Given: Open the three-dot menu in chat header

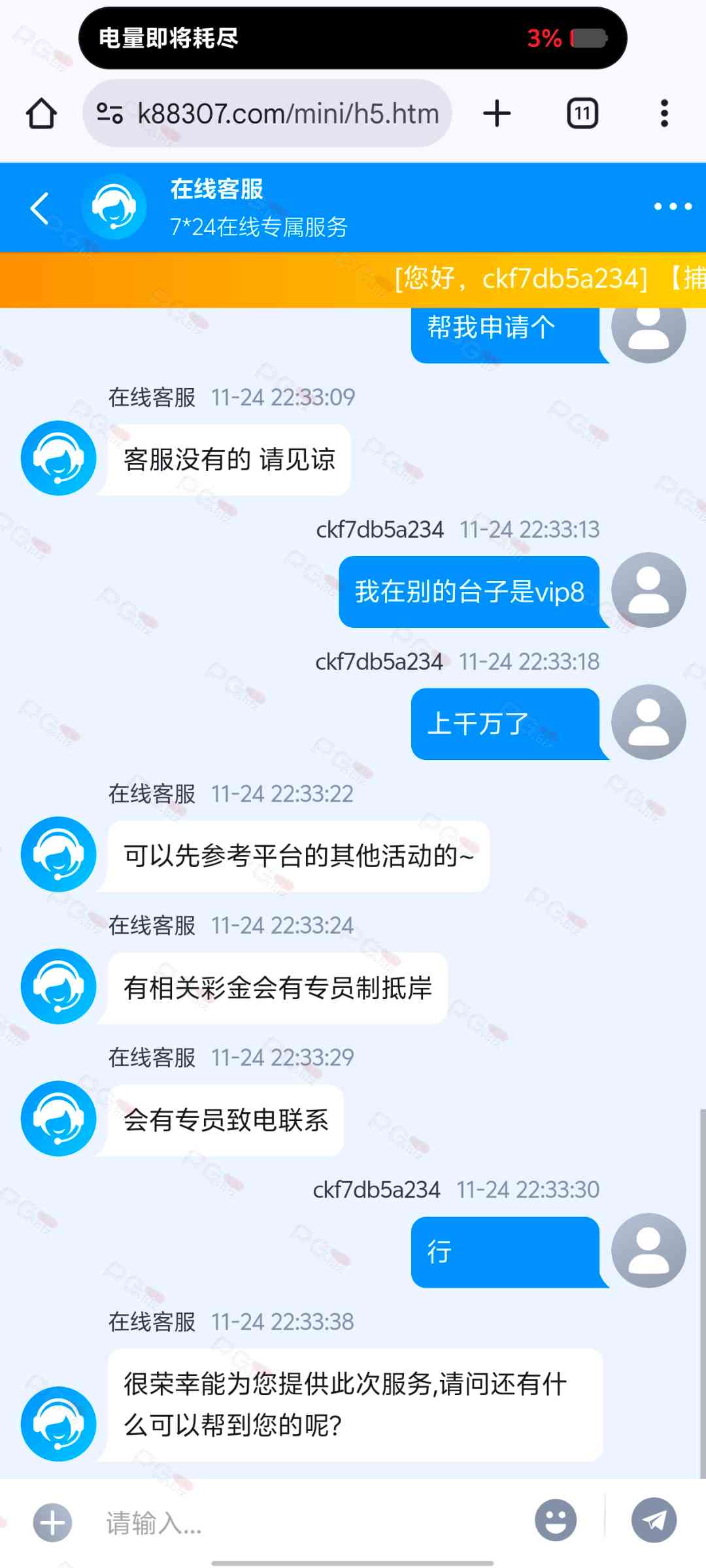Looking at the screenshot, I should (673, 206).
